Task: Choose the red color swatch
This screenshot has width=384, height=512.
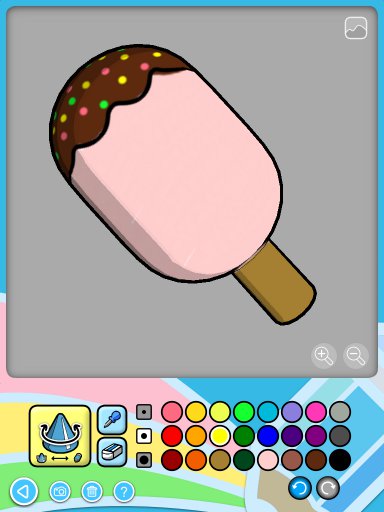Action: click(172, 436)
